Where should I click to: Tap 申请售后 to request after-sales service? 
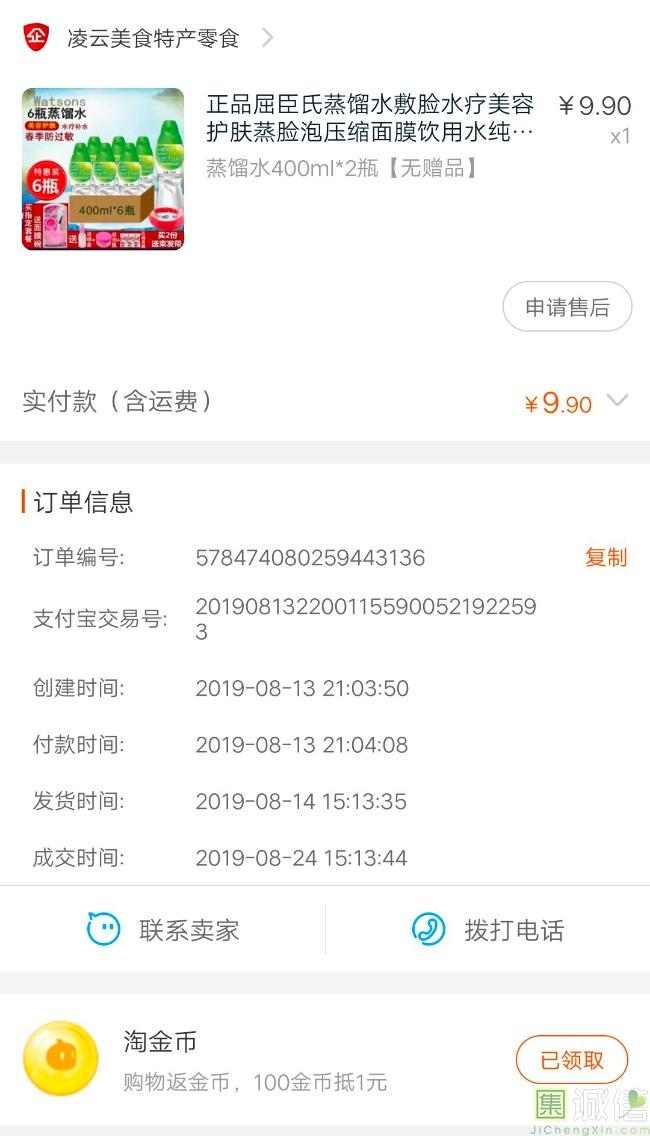[567, 307]
